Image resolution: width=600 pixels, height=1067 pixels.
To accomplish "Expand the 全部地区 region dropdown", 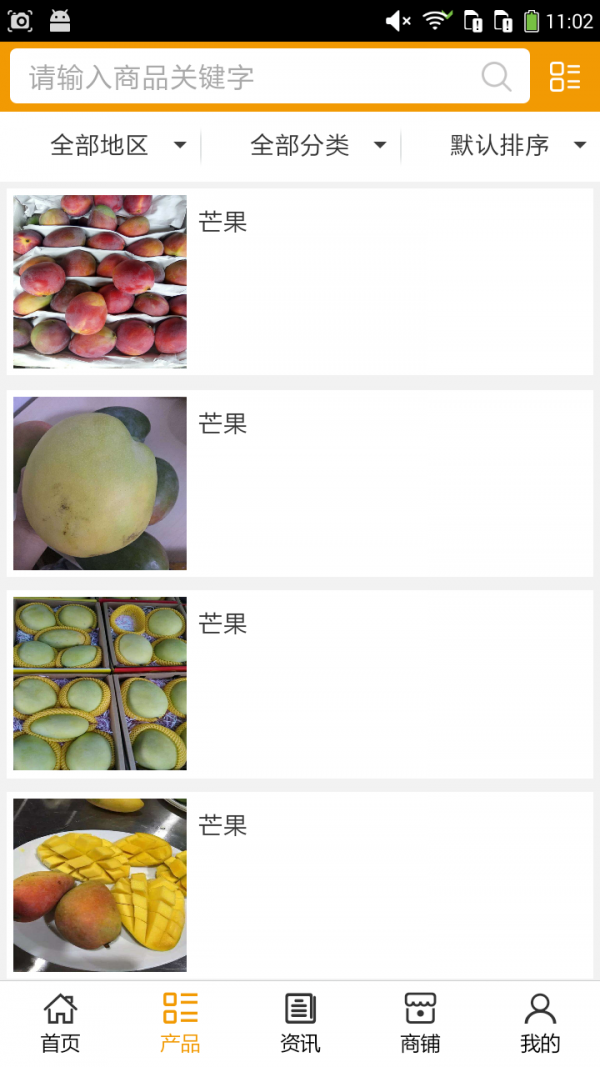I will click(x=117, y=146).
